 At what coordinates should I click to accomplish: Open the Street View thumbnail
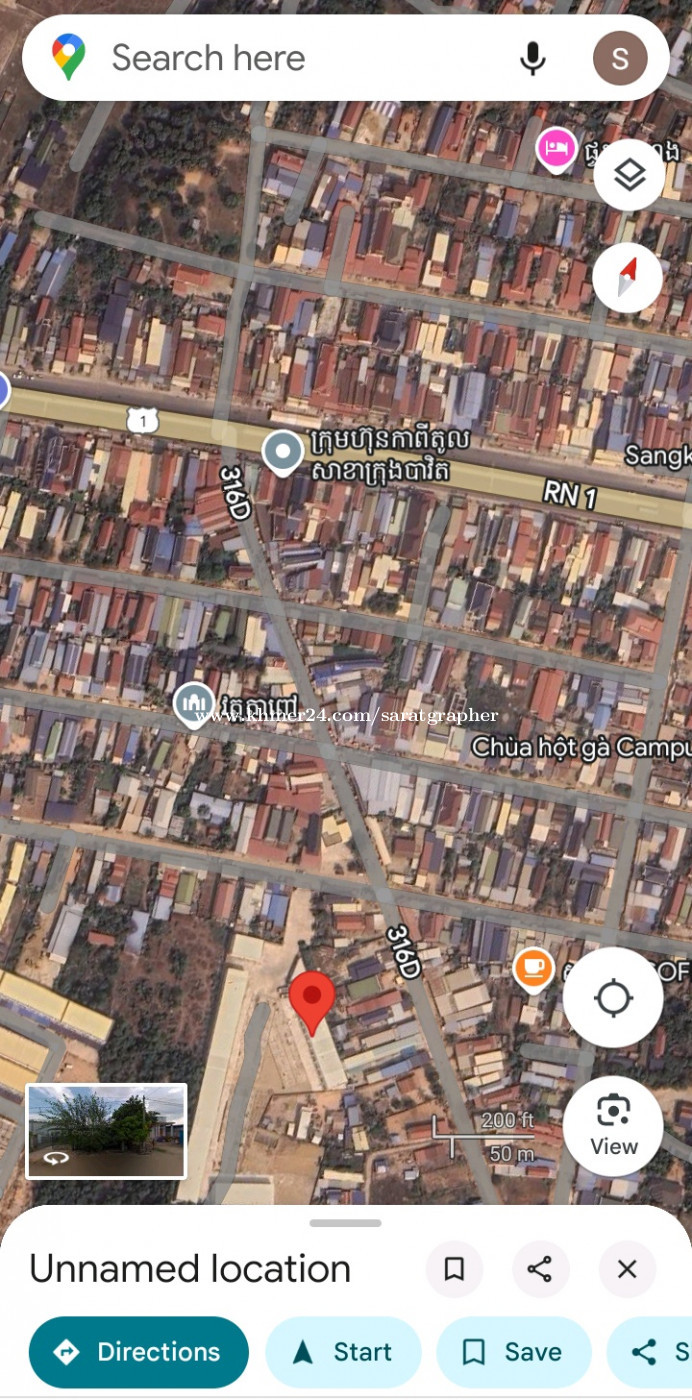point(106,1131)
